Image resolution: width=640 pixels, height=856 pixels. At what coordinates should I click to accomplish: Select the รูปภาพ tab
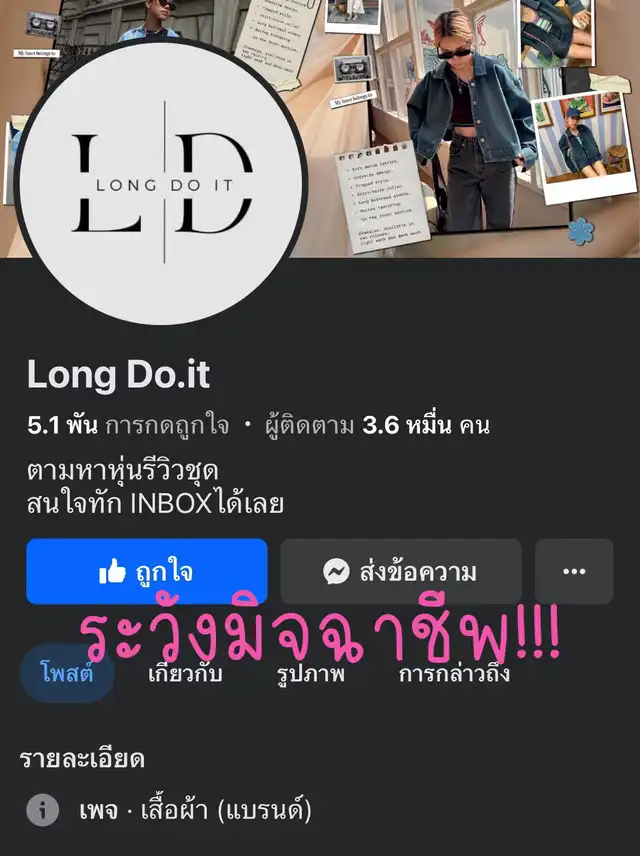click(311, 673)
